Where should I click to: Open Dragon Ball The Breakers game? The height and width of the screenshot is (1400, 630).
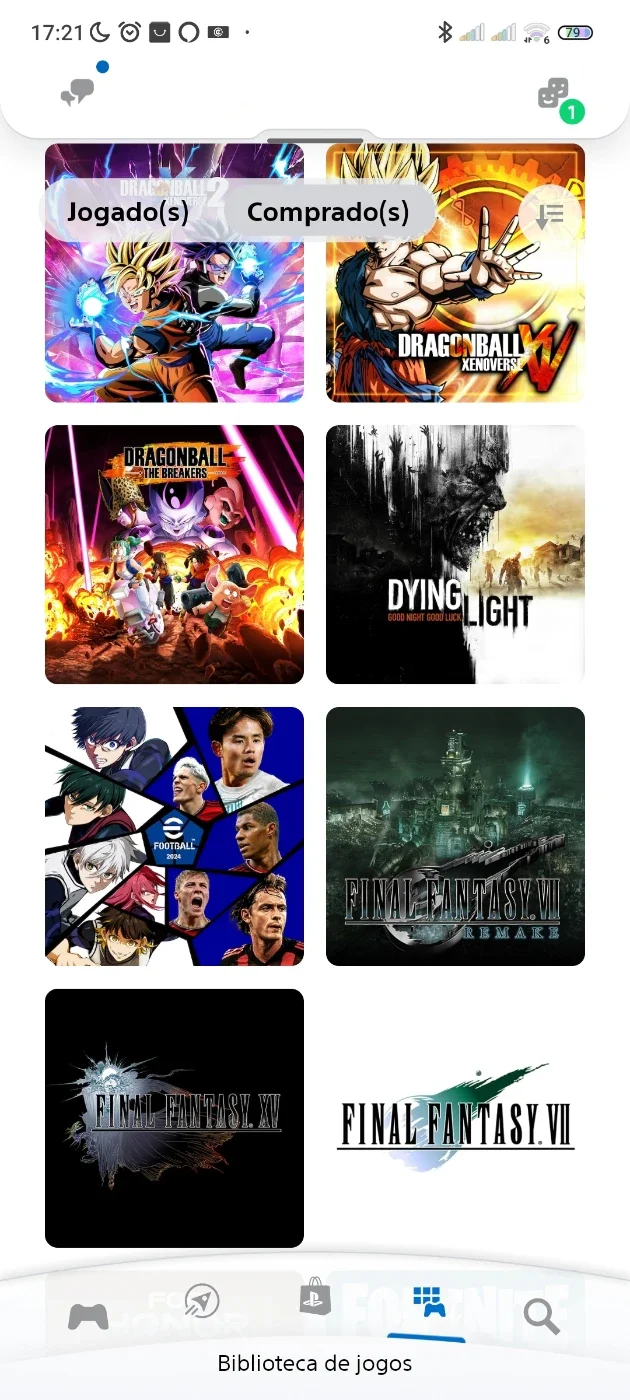pyautogui.click(x=174, y=555)
